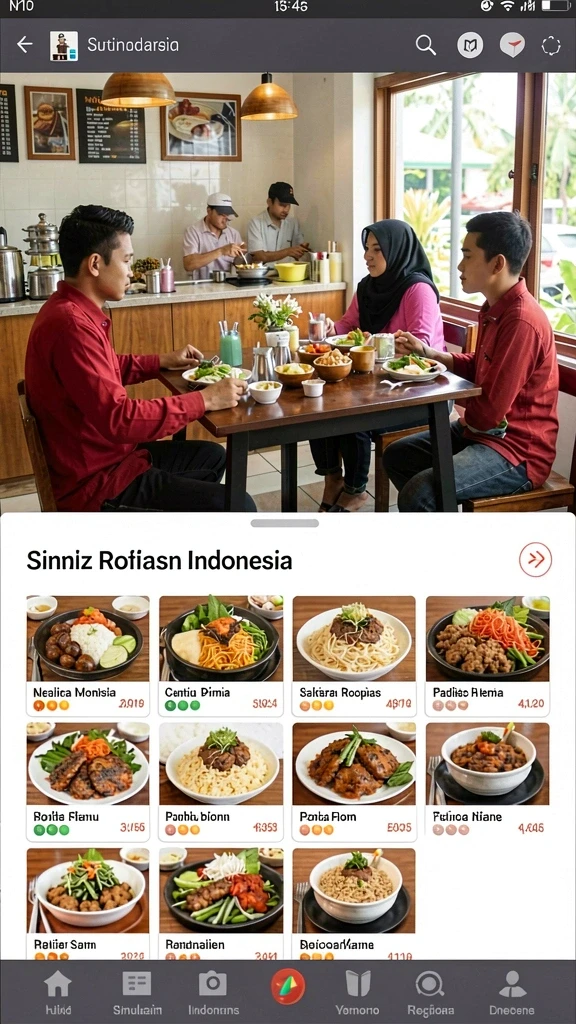
Task: Open the arrow next to Sinniz Rofiasn Indonesia
Action: [536, 560]
